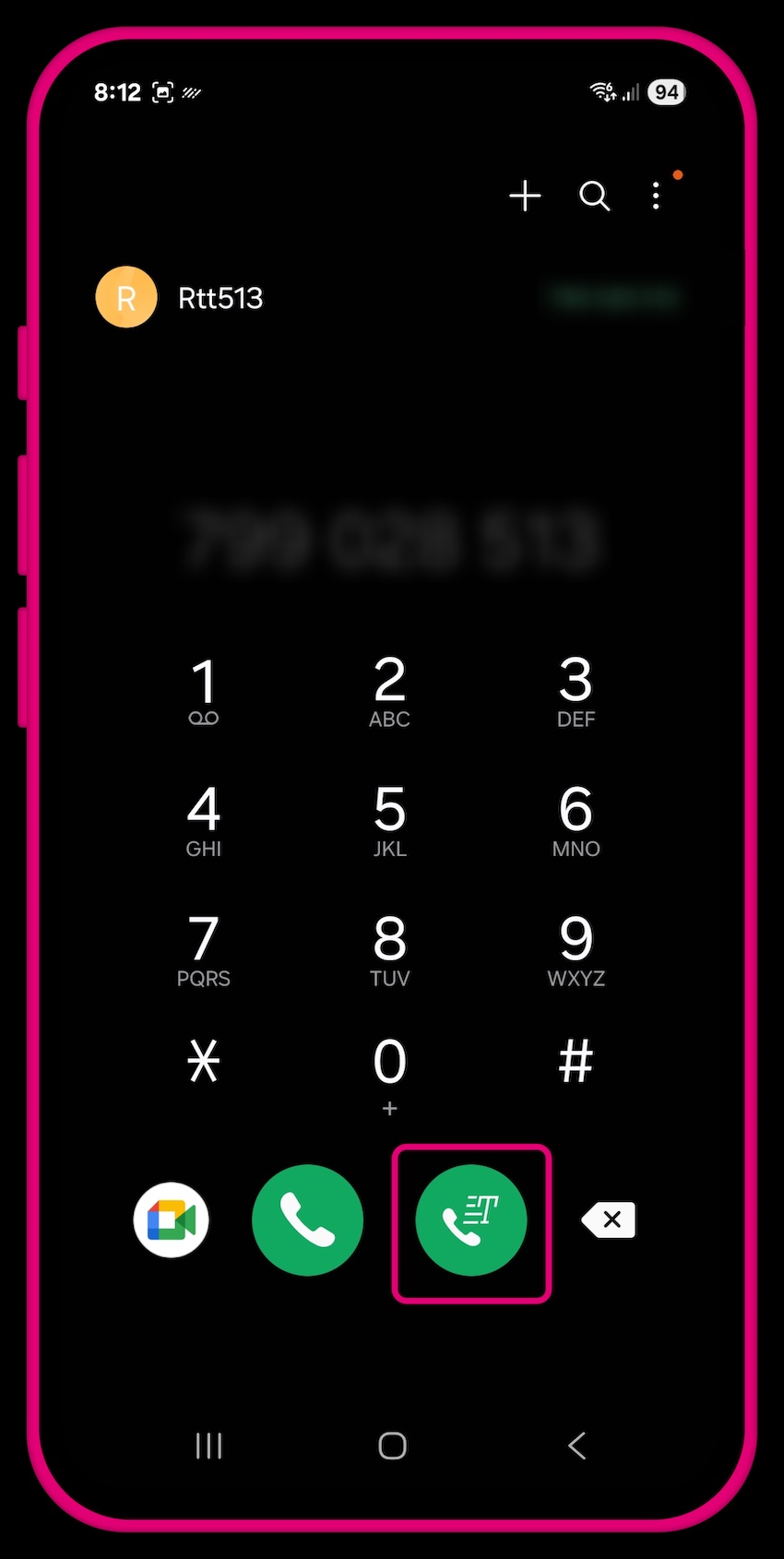Start a Google Meet video call
Viewport: 784px width, 1559px height.
click(x=172, y=1220)
